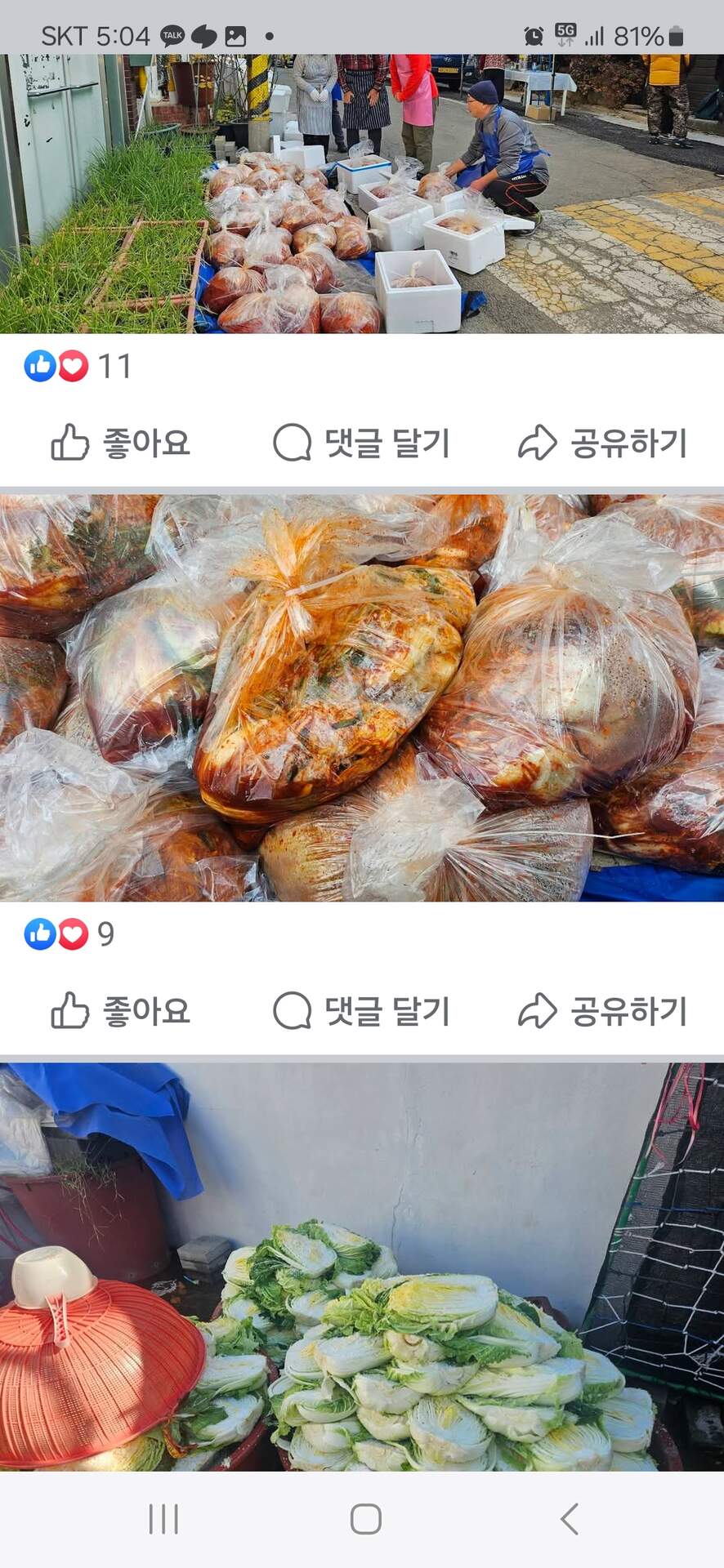Image resolution: width=724 pixels, height=1568 pixels.
Task: Like the post with 11 reactions
Action: (x=121, y=443)
